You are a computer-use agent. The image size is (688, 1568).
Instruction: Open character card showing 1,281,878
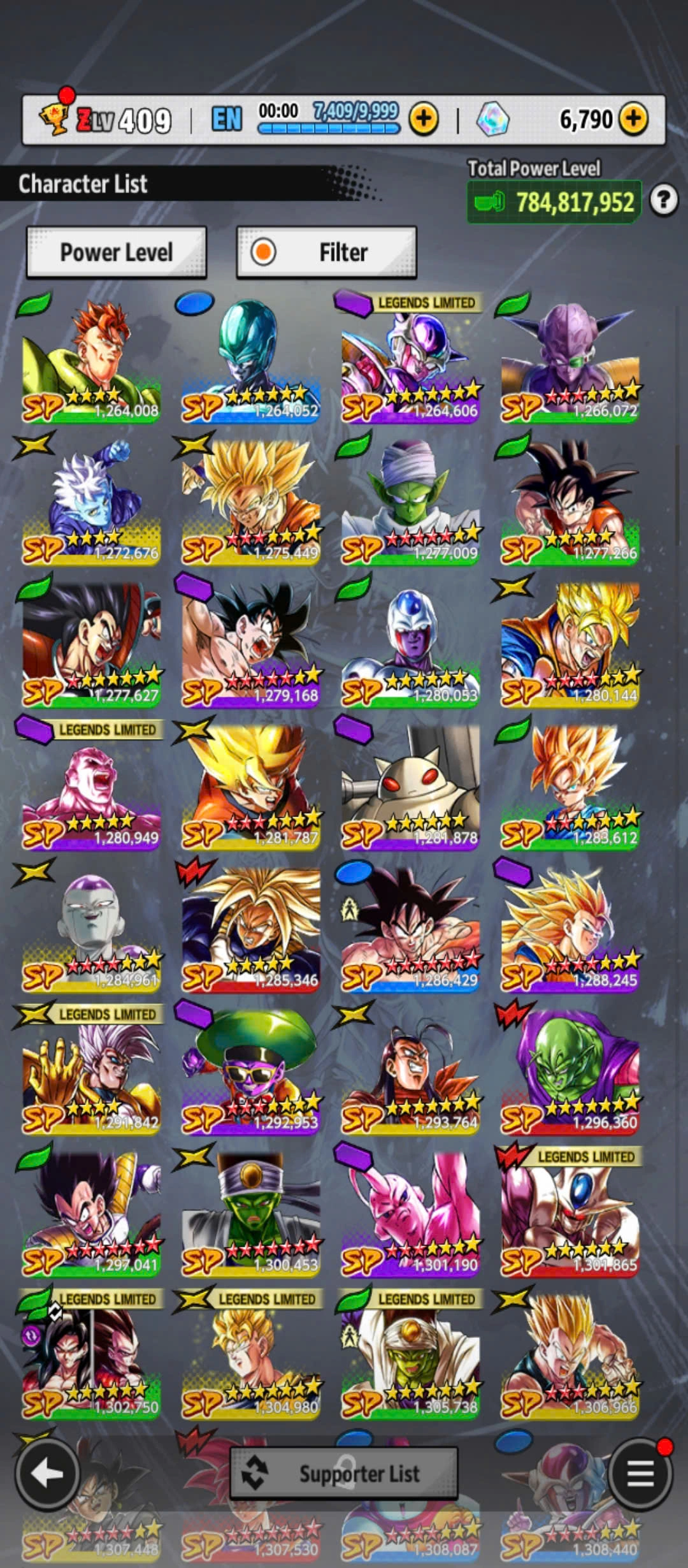pyautogui.click(x=410, y=787)
